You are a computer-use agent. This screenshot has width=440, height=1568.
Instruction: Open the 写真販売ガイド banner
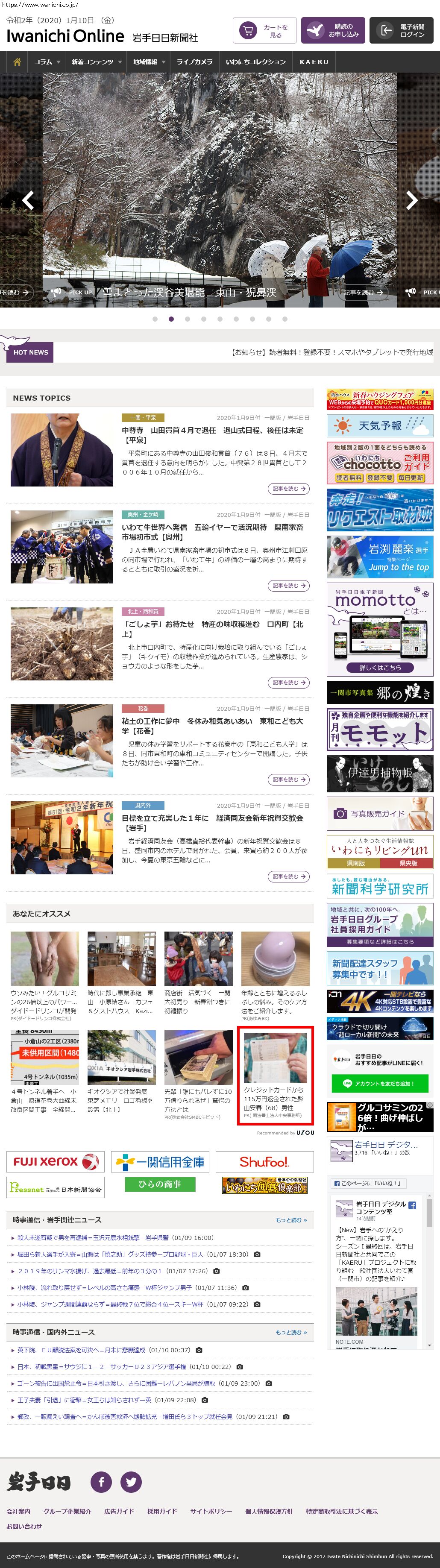pyautogui.click(x=380, y=813)
